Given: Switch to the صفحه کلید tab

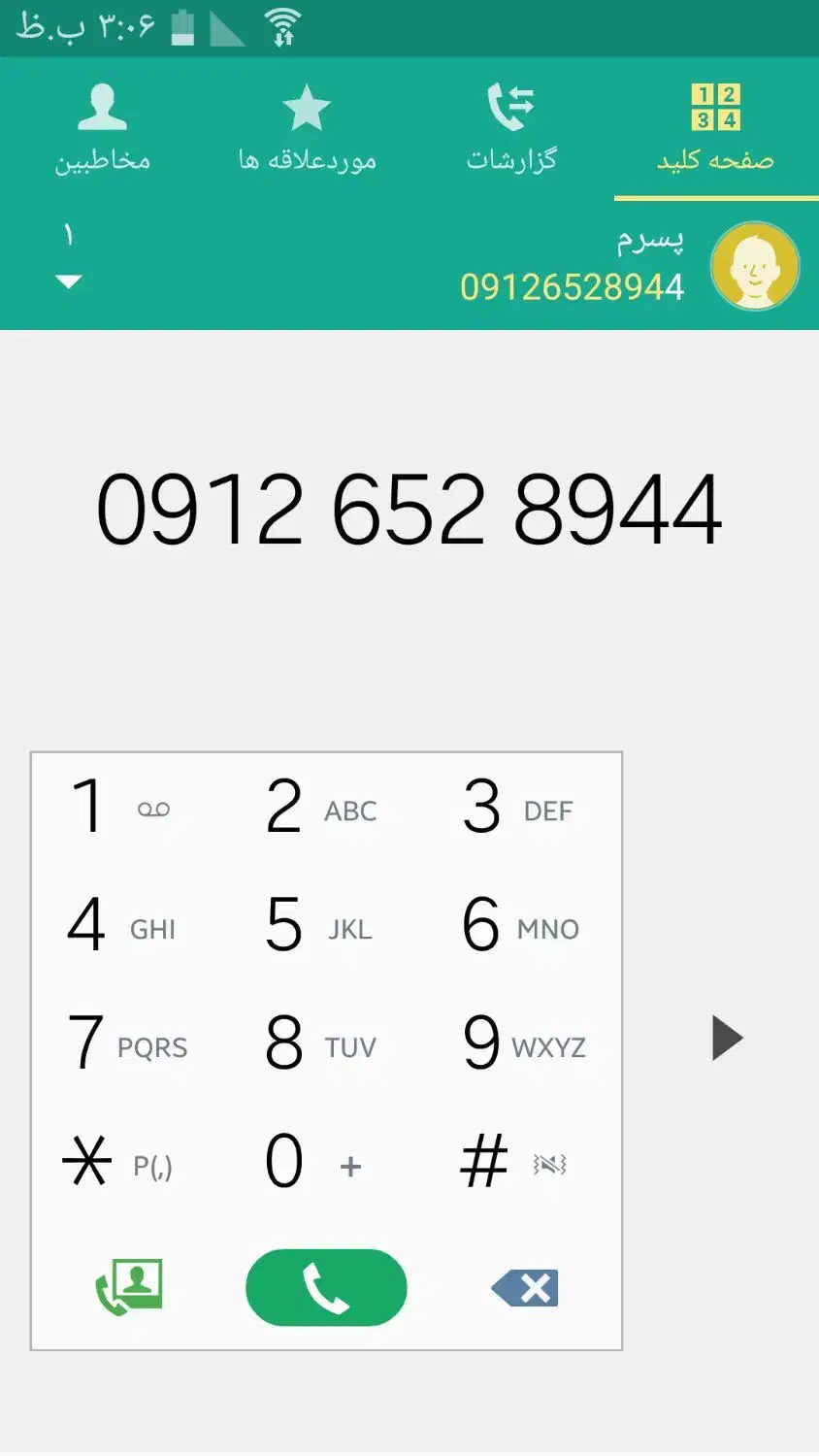Looking at the screenshot, I should (x=715, y=131).
